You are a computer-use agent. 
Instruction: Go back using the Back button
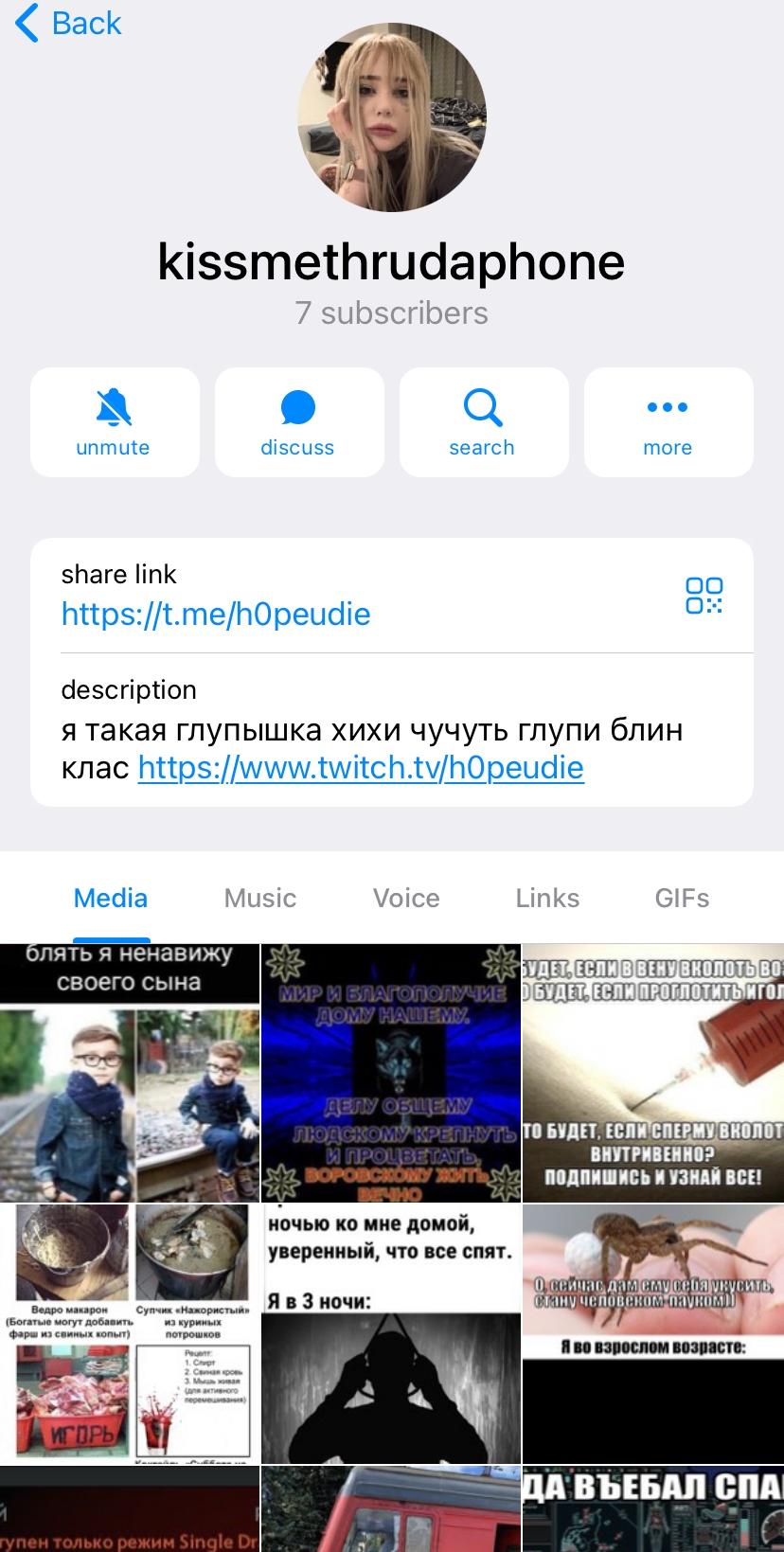click(69, 24)
